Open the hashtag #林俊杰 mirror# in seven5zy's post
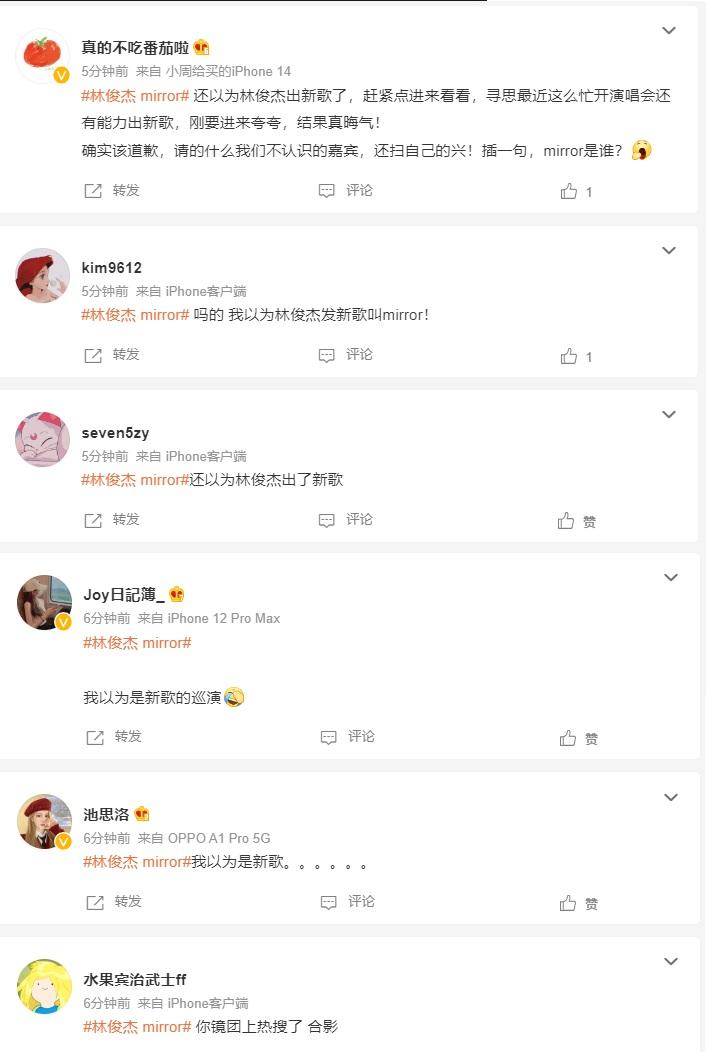710x1052 pixels. 134,480
